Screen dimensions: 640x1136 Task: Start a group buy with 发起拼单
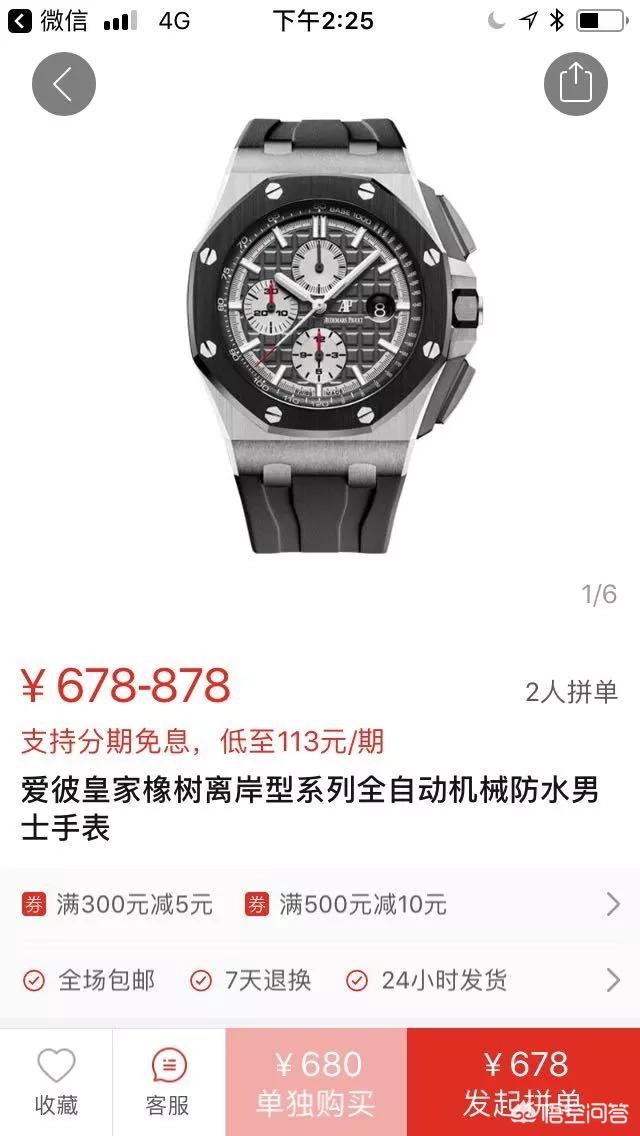[x=523, y=1083]
